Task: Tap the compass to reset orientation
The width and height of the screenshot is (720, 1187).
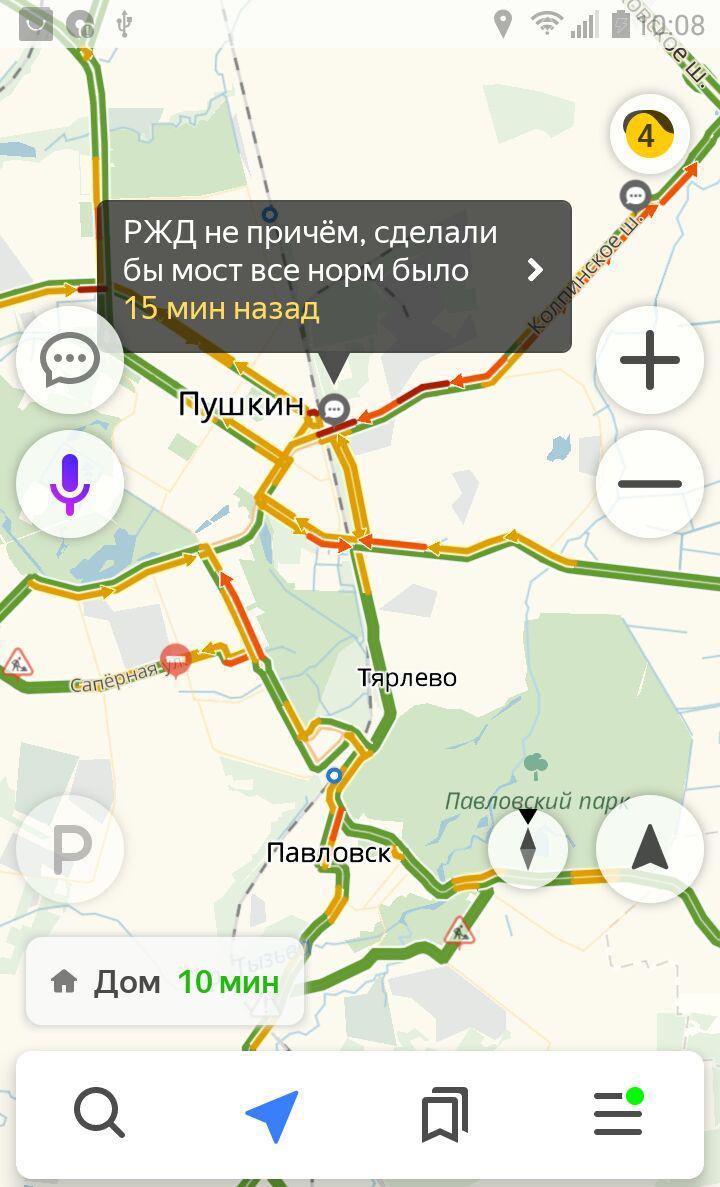Action: [x=528, y=849]
